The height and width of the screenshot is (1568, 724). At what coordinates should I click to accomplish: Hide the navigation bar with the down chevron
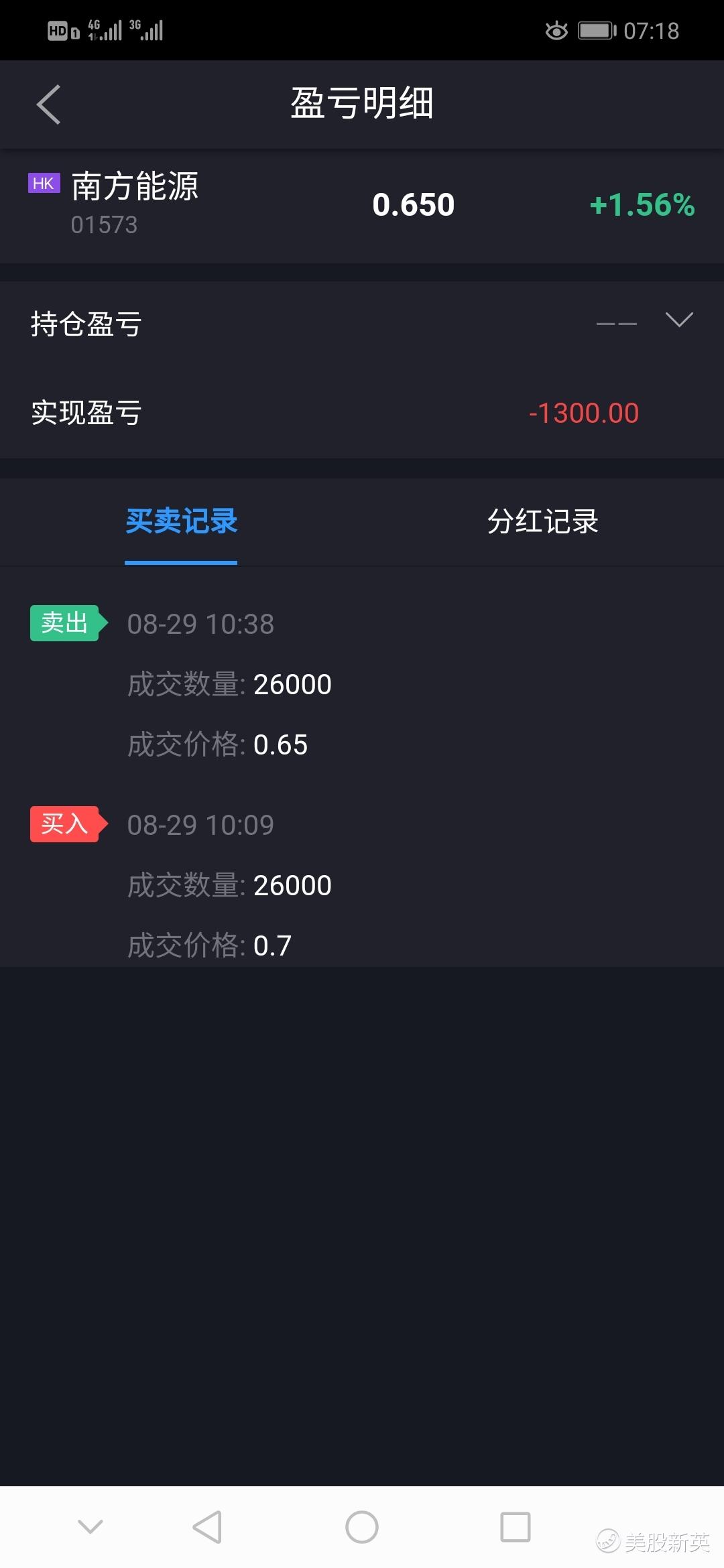pyautogui.click(x=90, y=1526)
